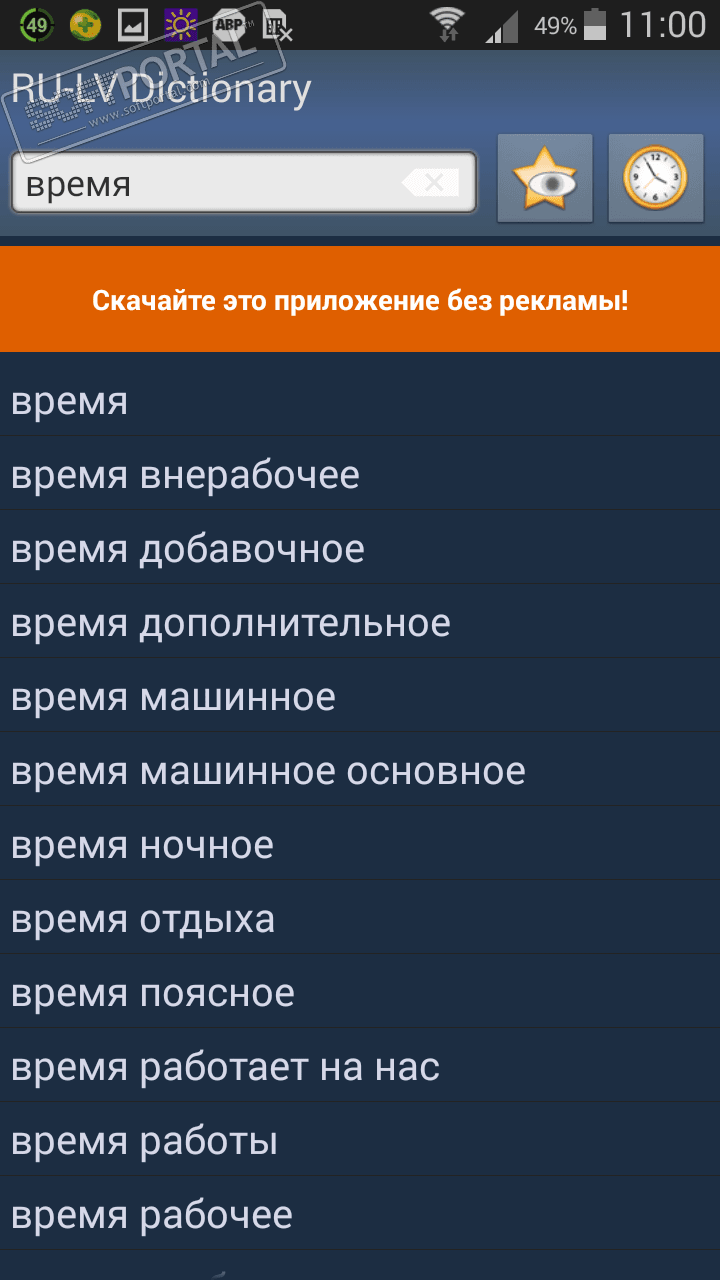Select время работает на нас
This screenshot has width=720, height=1280.
click(360, 1067)
